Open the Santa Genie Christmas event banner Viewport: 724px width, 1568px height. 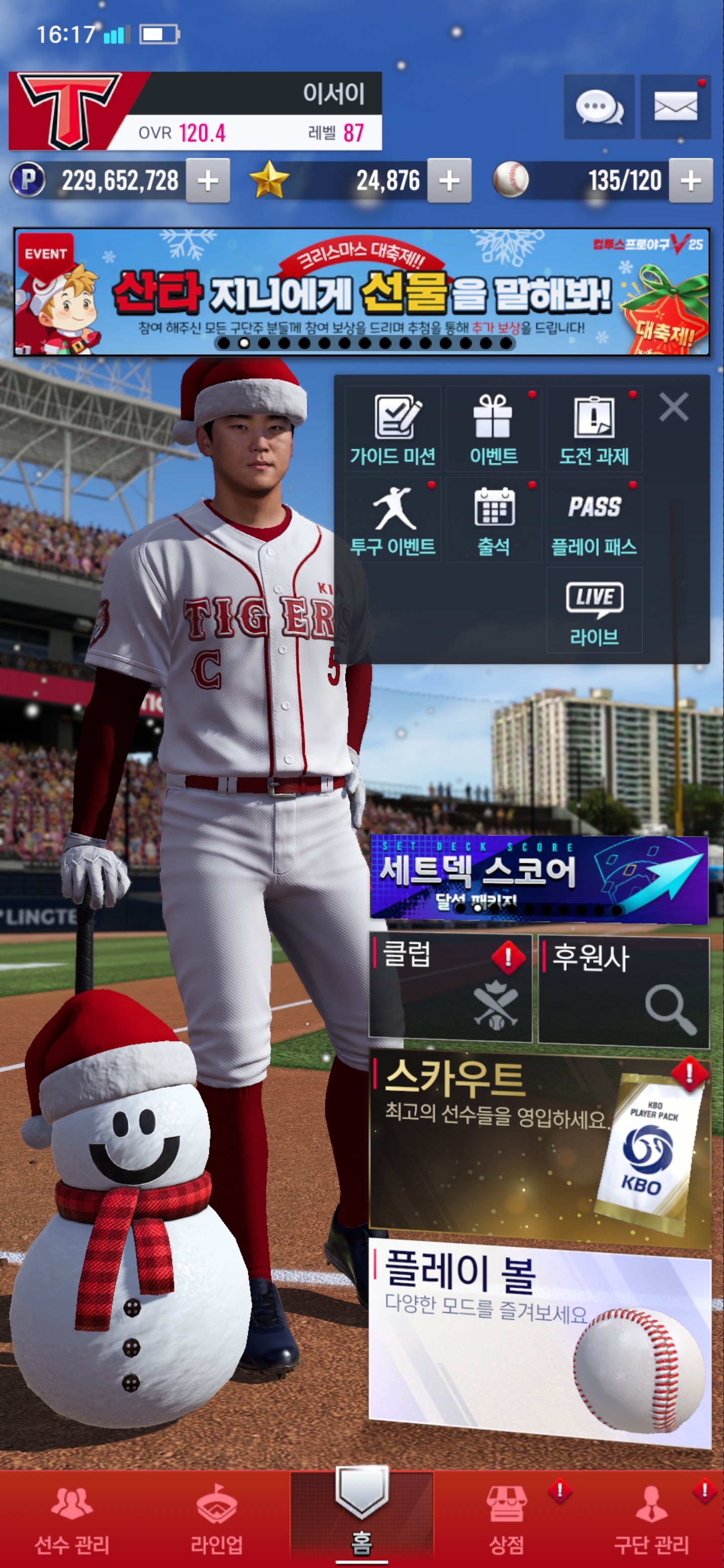pyautogui.click(x=361, y=292)
